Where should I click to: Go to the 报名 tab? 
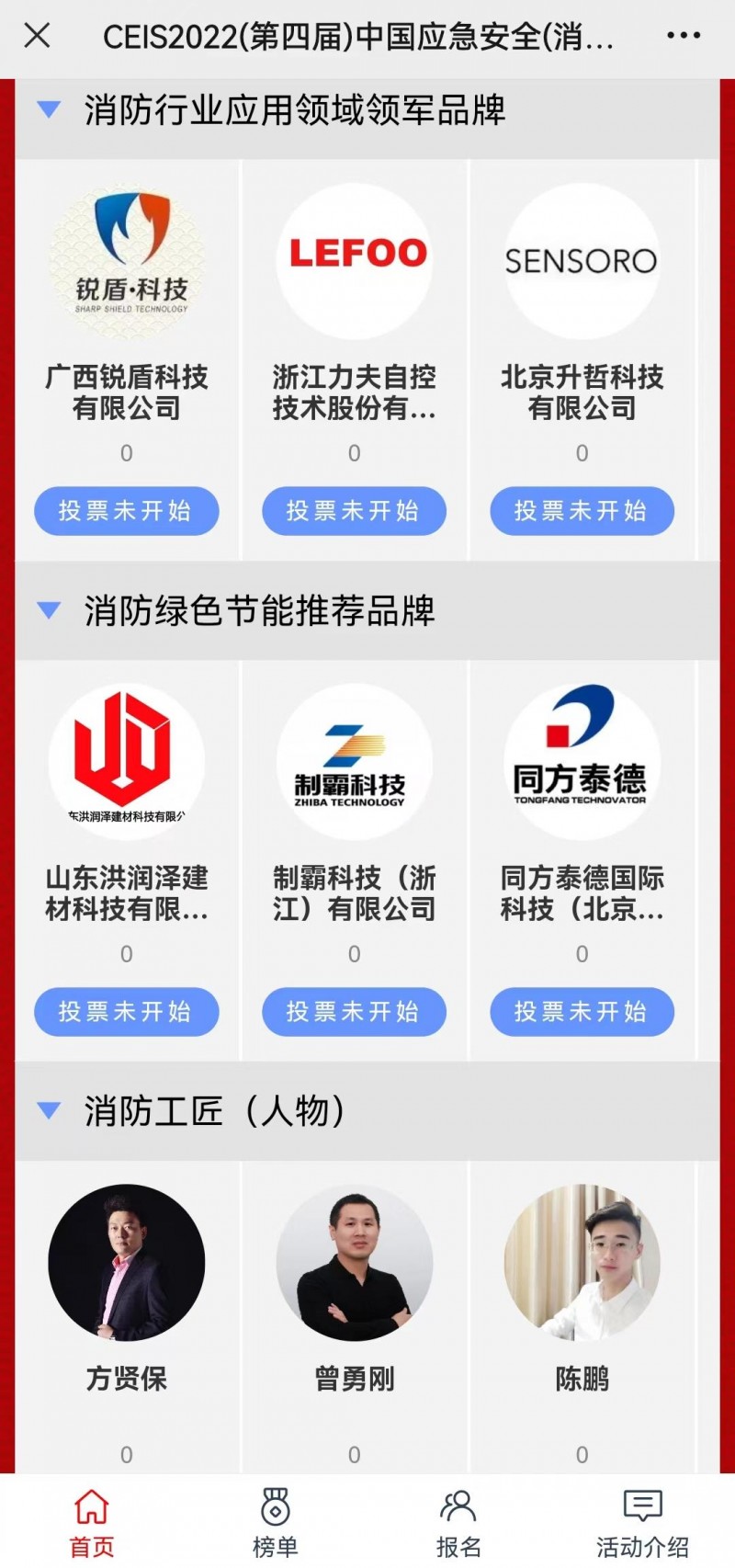point(458,1523)
